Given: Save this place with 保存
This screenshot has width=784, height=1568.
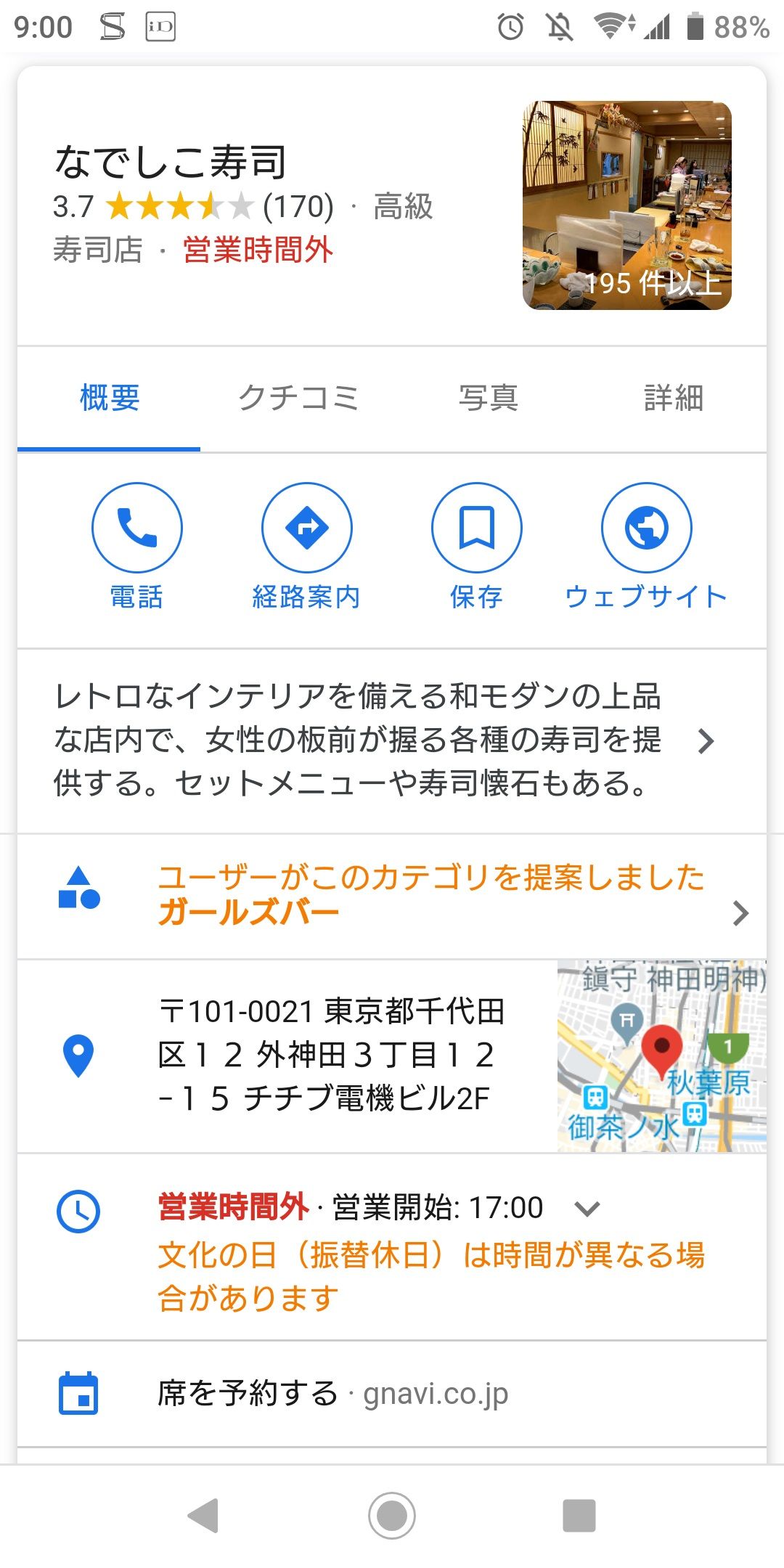Looking at the screenshot, I should pyautogui.click(x=476, y=528).
